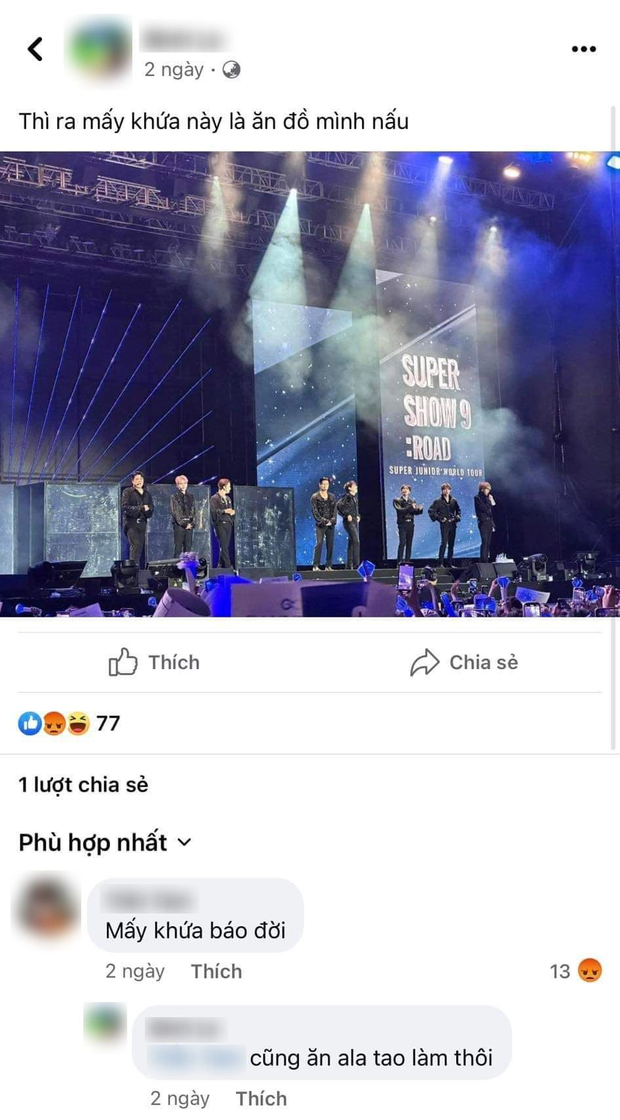This screenshot has height=1120, width=620.
Task: Like the post with Thích button
Action: click(154, 662)
